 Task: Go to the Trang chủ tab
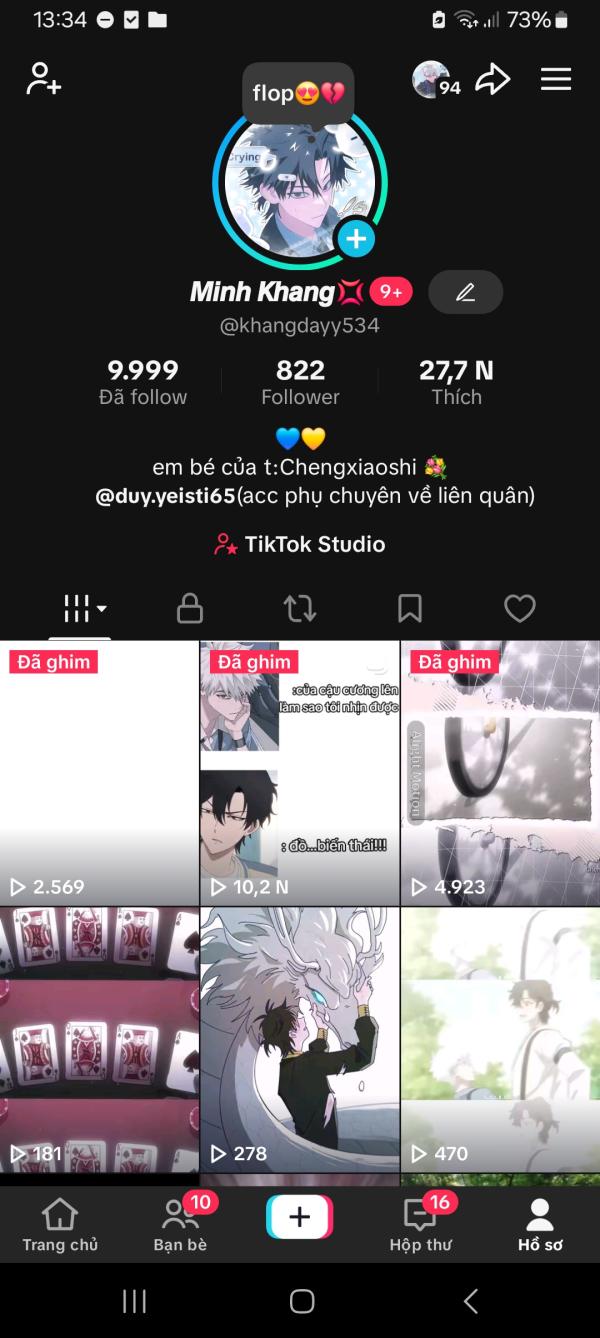tap(60, 1225)
